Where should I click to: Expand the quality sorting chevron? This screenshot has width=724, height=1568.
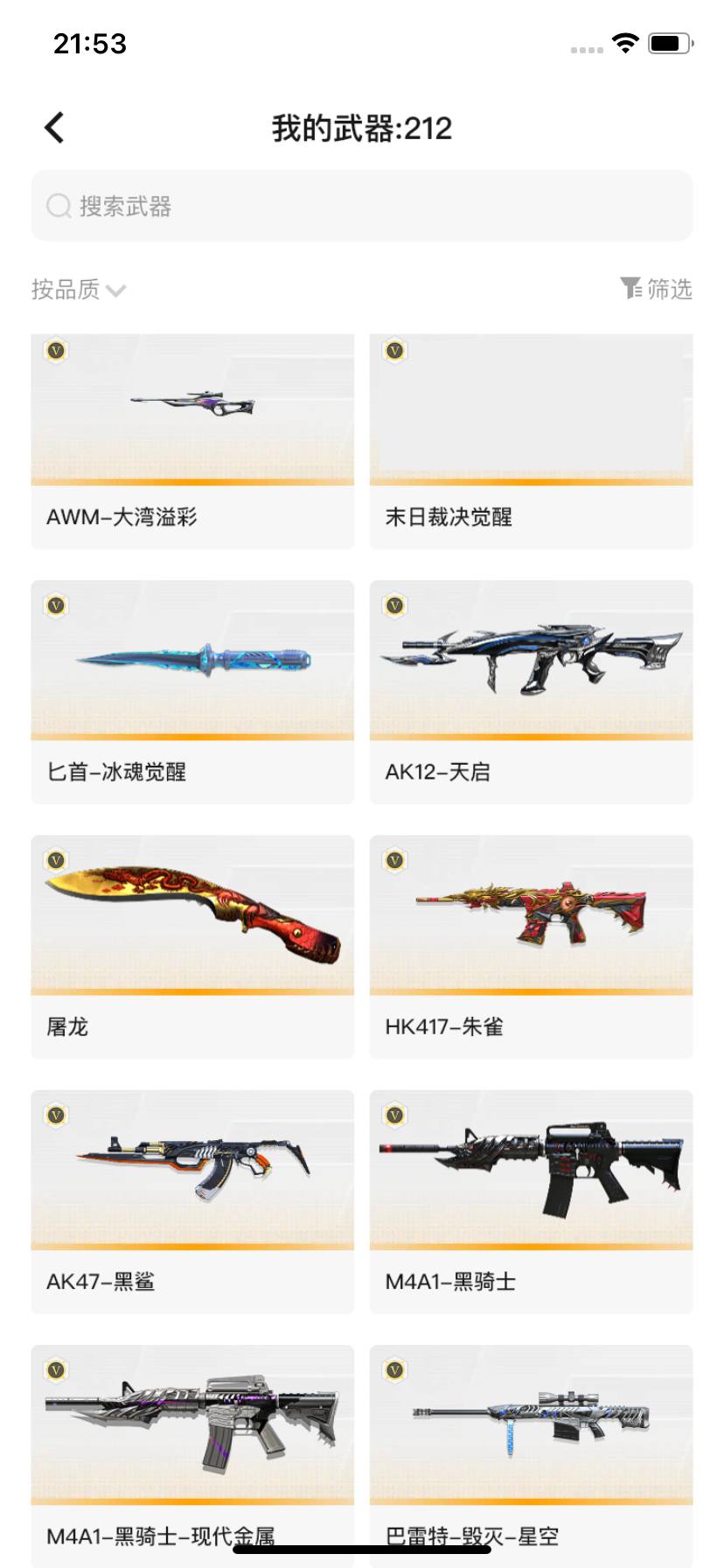(x=115, y=291)
